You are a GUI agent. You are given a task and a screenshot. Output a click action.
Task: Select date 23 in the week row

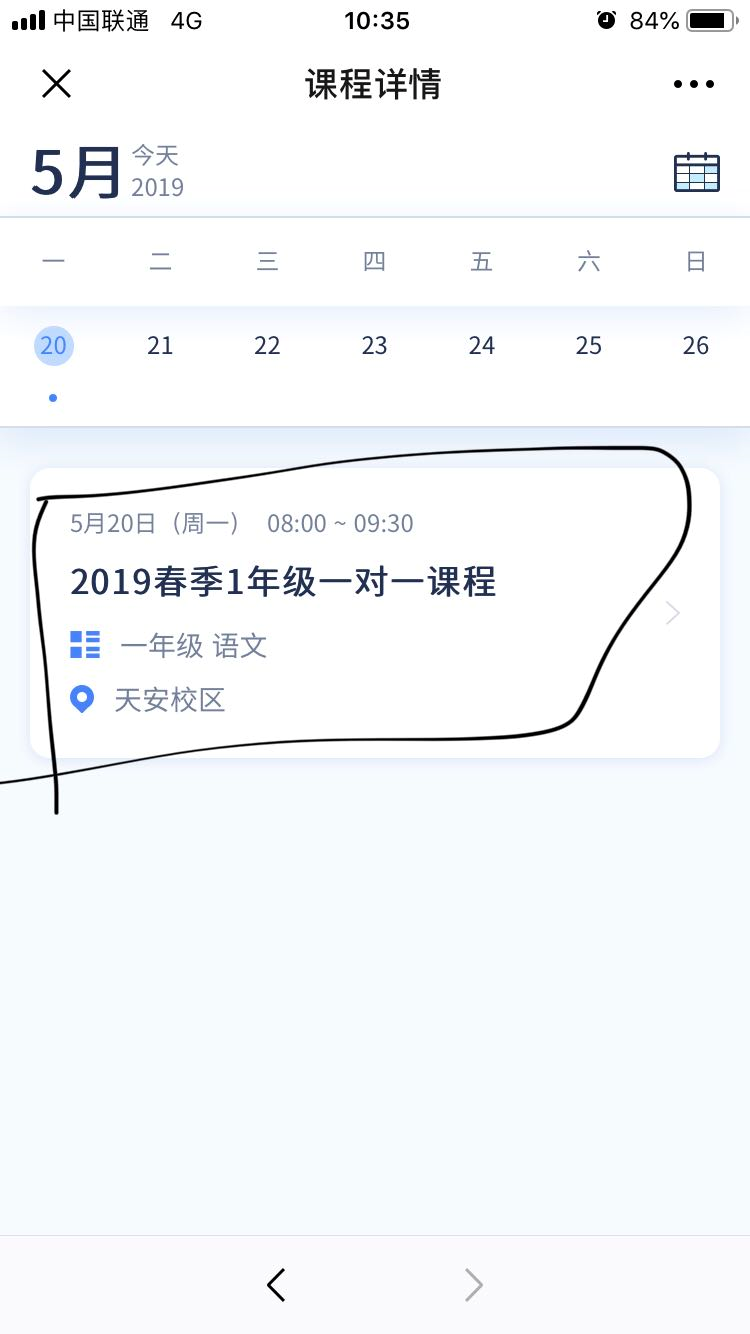374,346
